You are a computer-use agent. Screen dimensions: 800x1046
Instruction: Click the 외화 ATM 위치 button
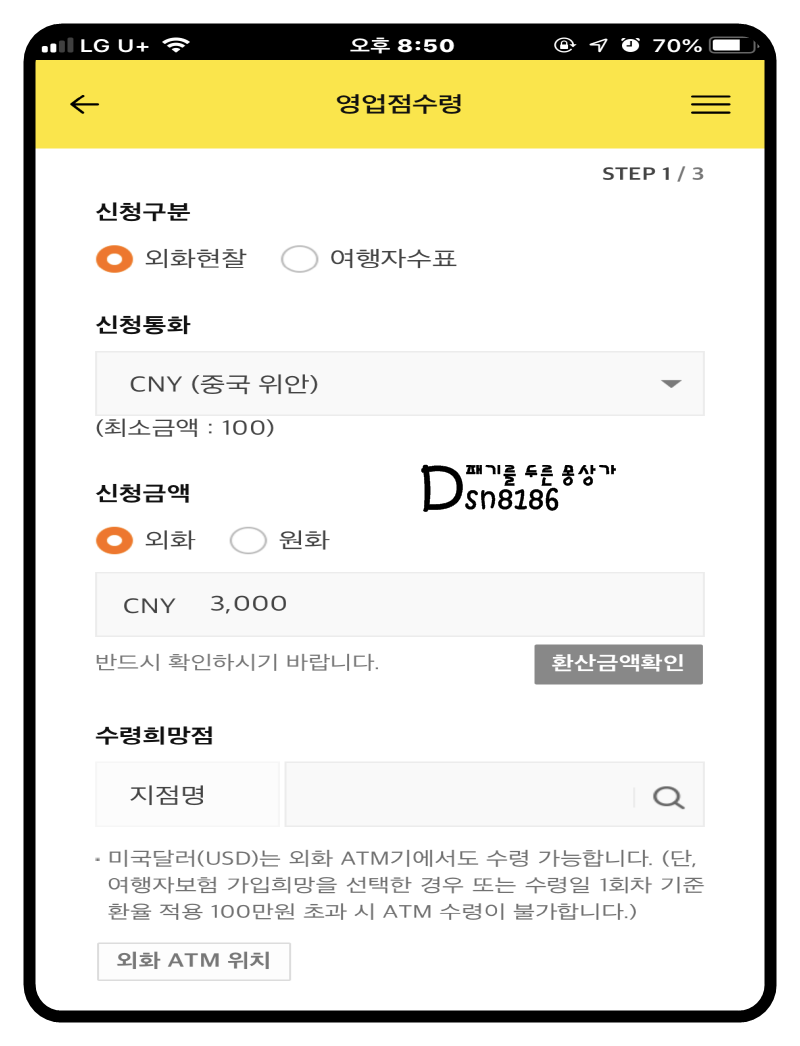(192, 961)
